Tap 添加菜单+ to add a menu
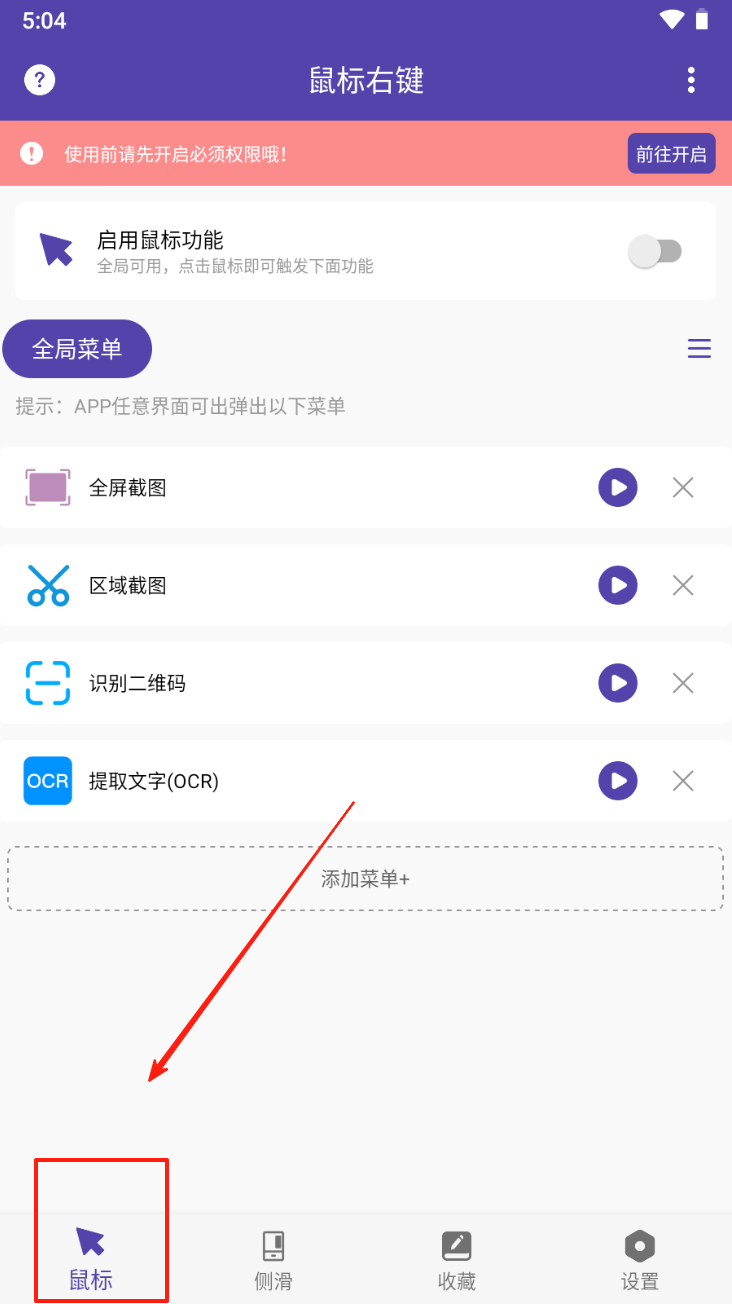Viewport: 732px width, 1304px height. tap(365, 879)
